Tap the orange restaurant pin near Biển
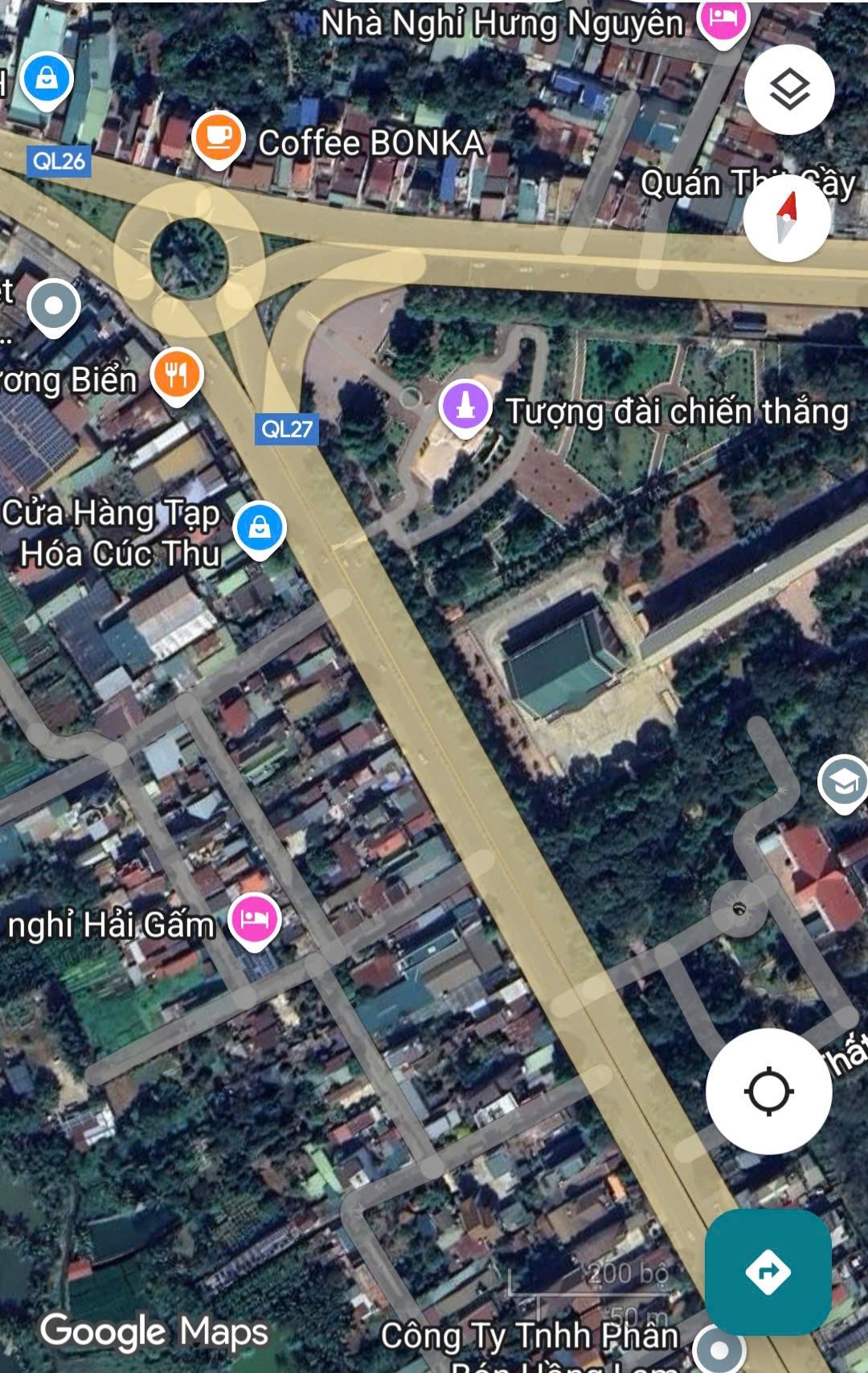This screenshot has width=868, height=1373. click(178, 372)
